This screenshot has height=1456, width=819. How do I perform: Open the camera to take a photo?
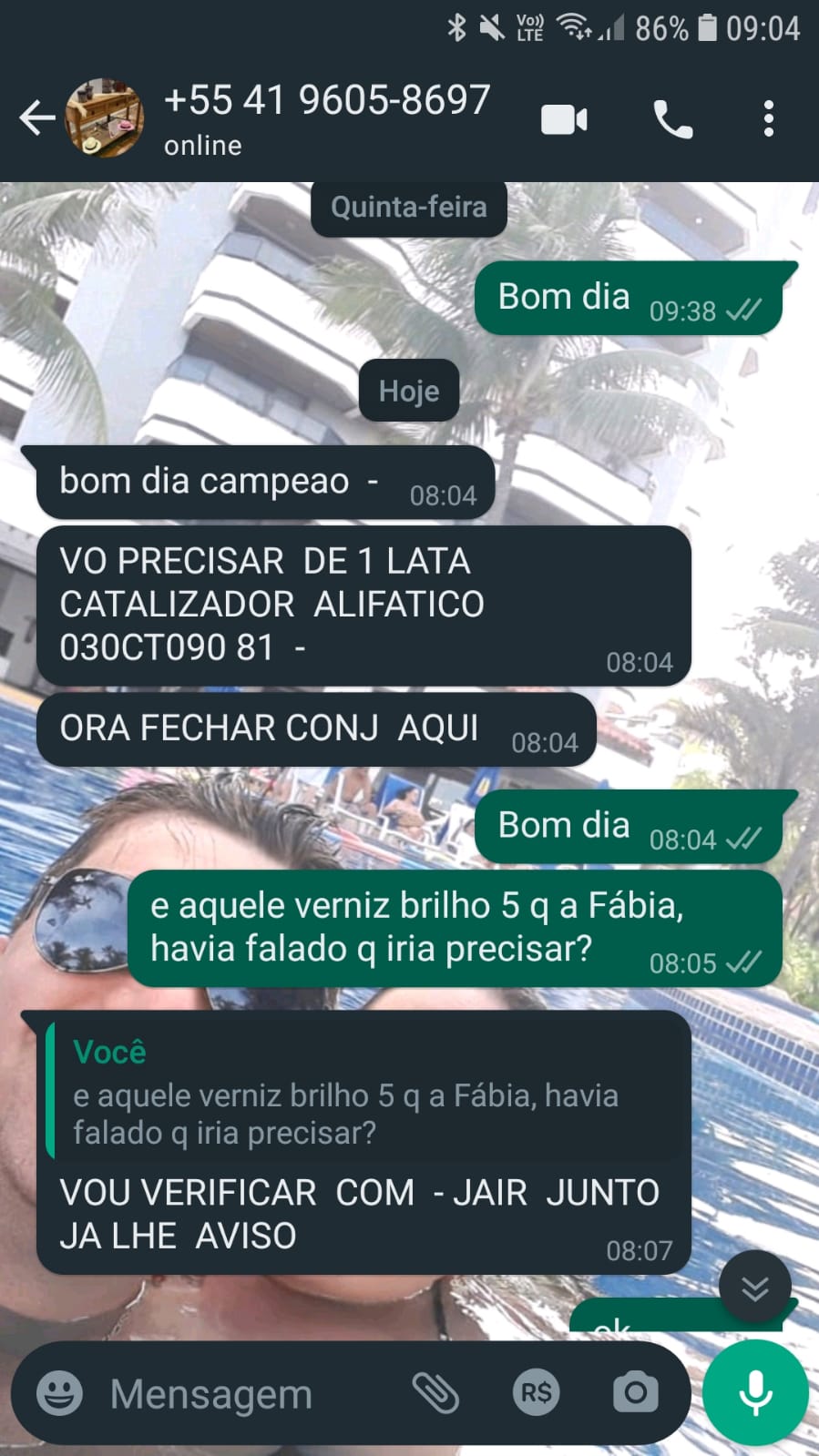point(635,1393)
